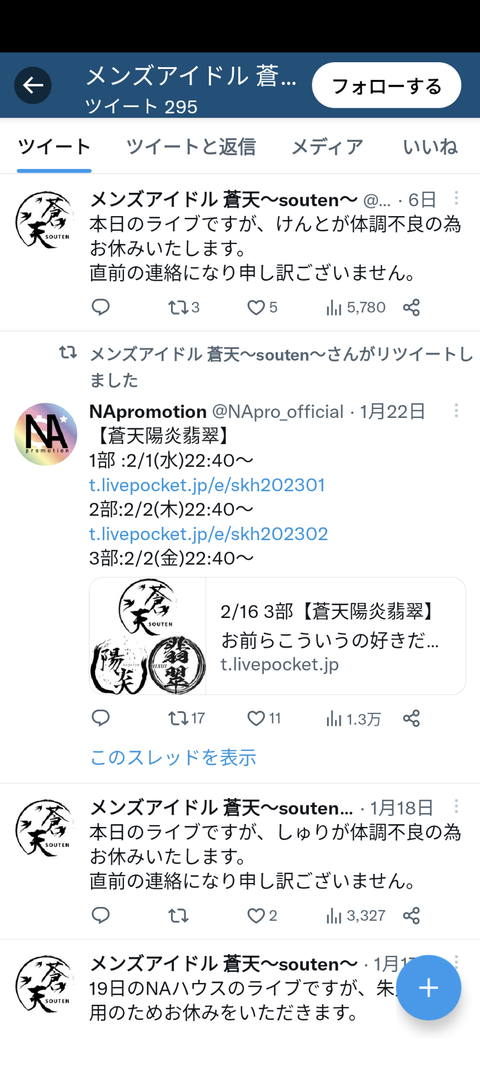Viewport: 480px width, 1067px height.
Task: Tap このスレッドを表示 link
Action: click(x=174, y=757)
